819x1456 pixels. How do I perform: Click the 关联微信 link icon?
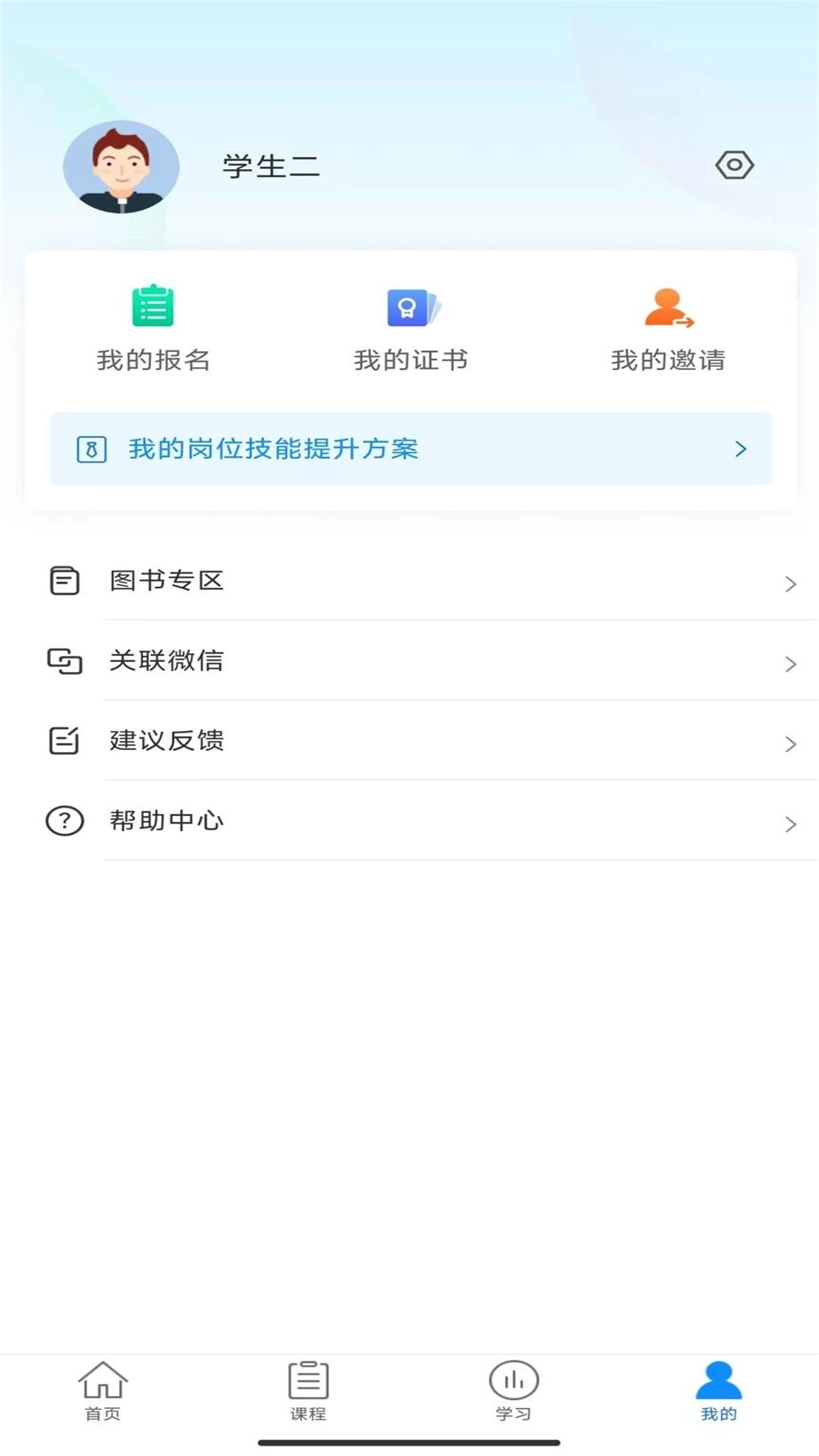point(65,661)
